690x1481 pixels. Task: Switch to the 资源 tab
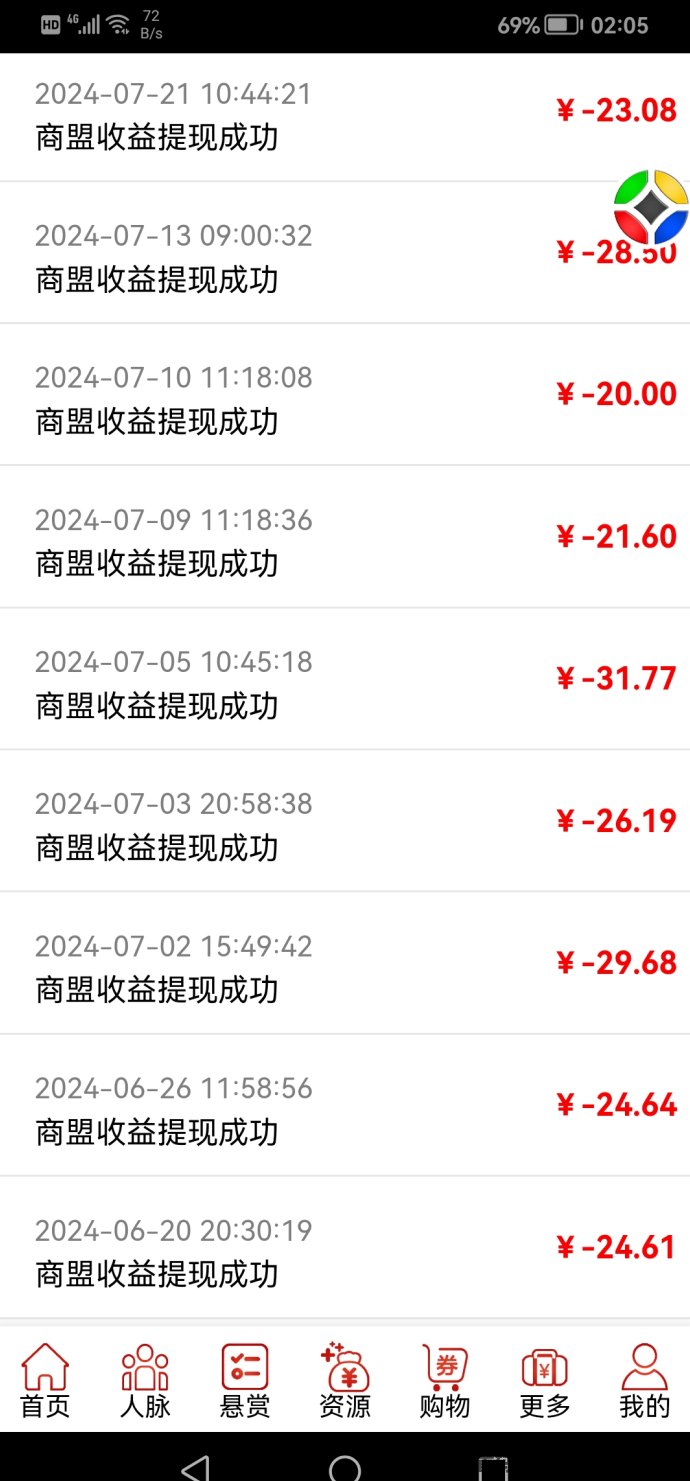click(345, 1381)
